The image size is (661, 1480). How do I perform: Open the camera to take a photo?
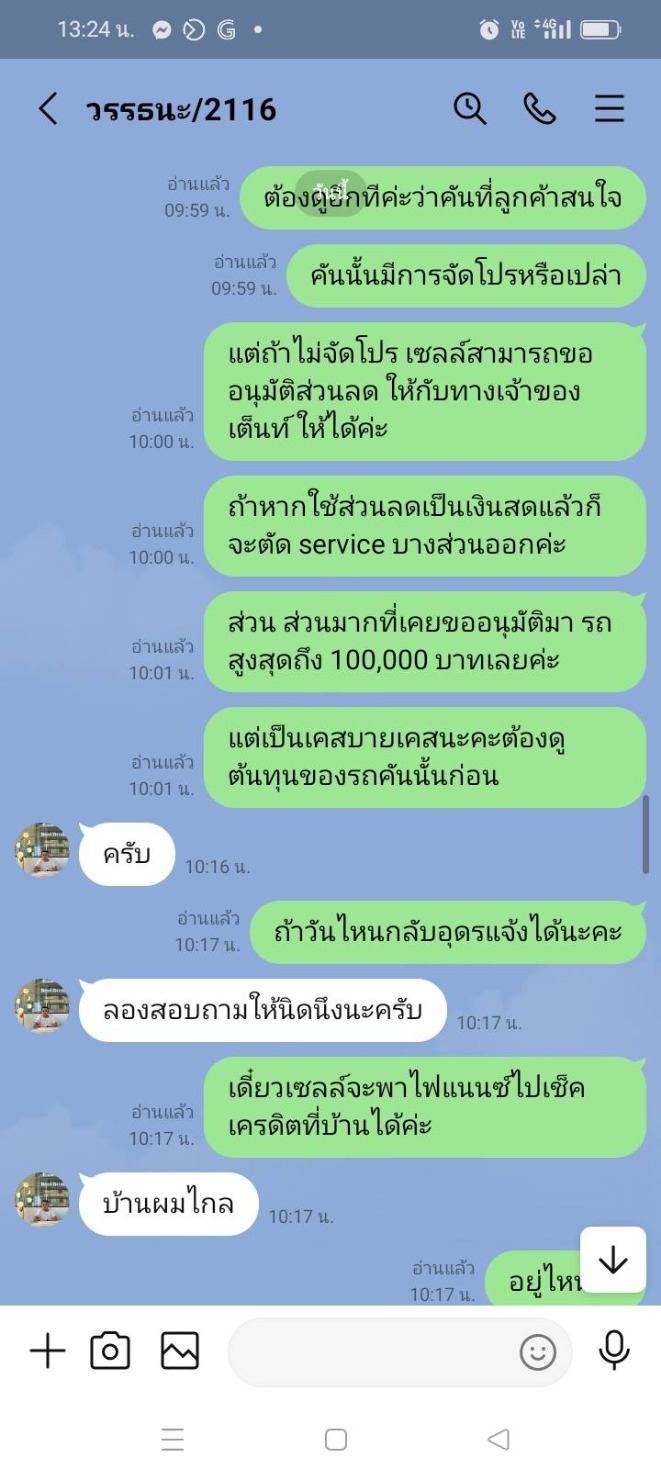pos(110,1352)
